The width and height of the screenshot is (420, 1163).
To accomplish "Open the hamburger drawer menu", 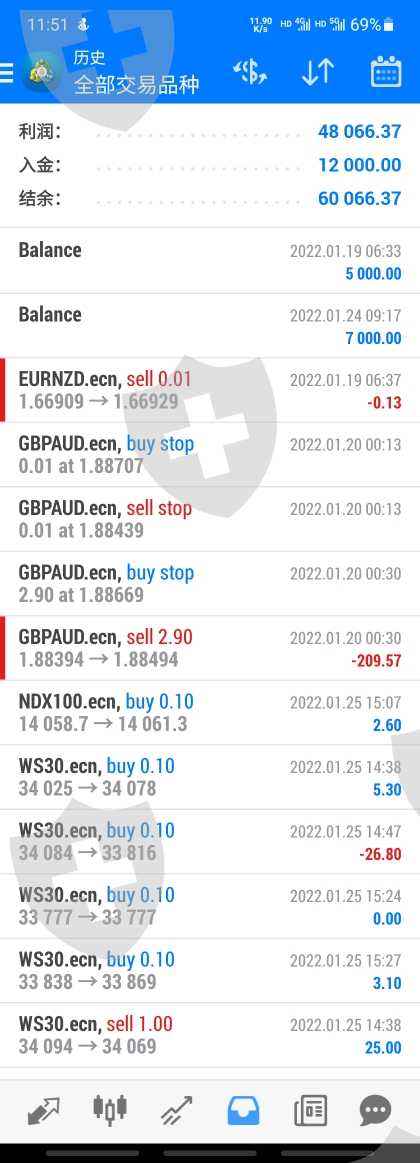I will coord(7,73).
